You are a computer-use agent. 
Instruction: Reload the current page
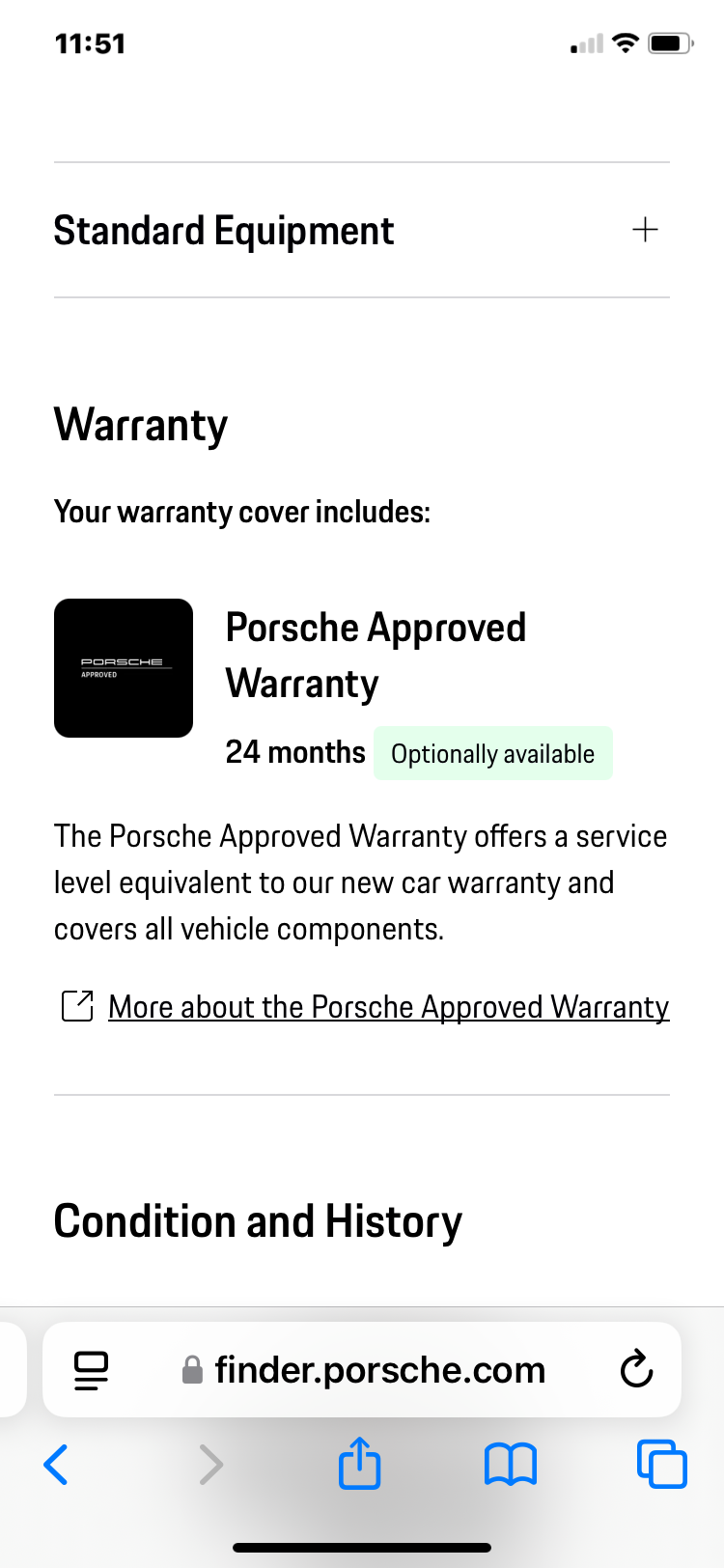pyautogui.click(x=636, y=1369)
